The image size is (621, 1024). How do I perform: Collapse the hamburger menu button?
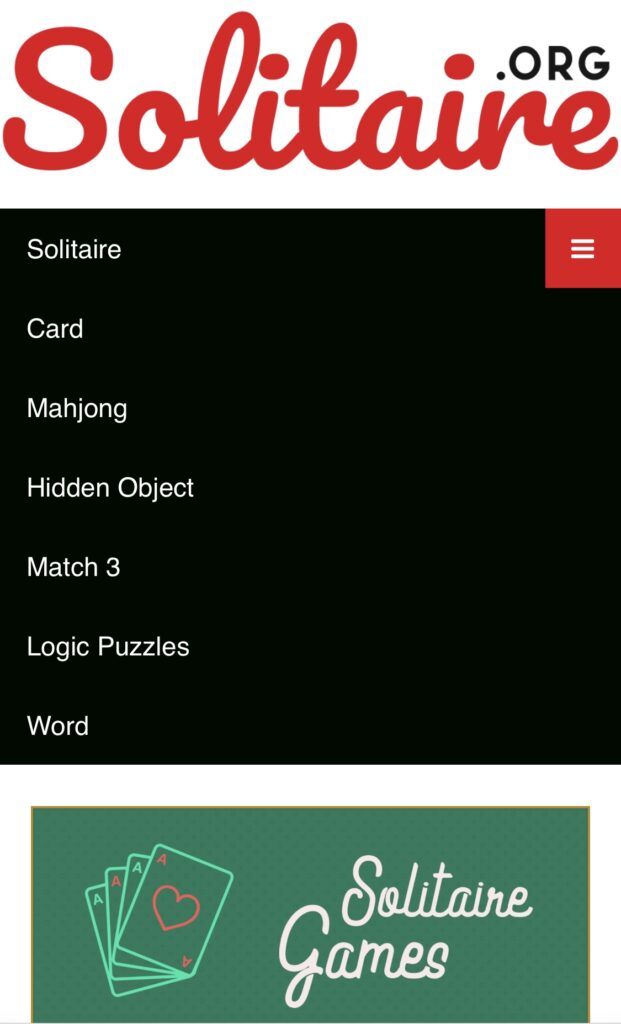582,248
